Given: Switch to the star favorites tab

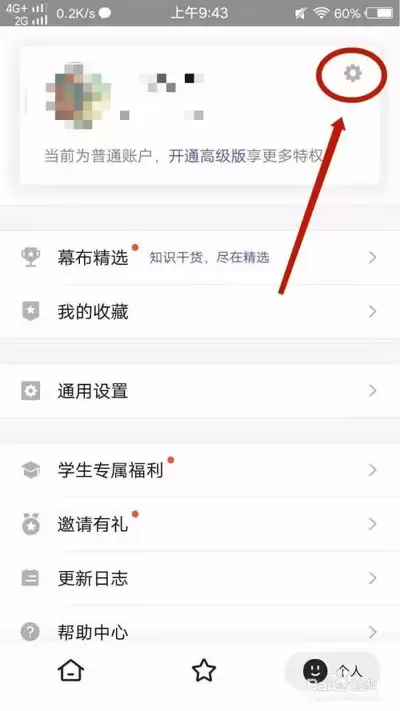Looking at the screenshot, I should (x=204, y=670).
